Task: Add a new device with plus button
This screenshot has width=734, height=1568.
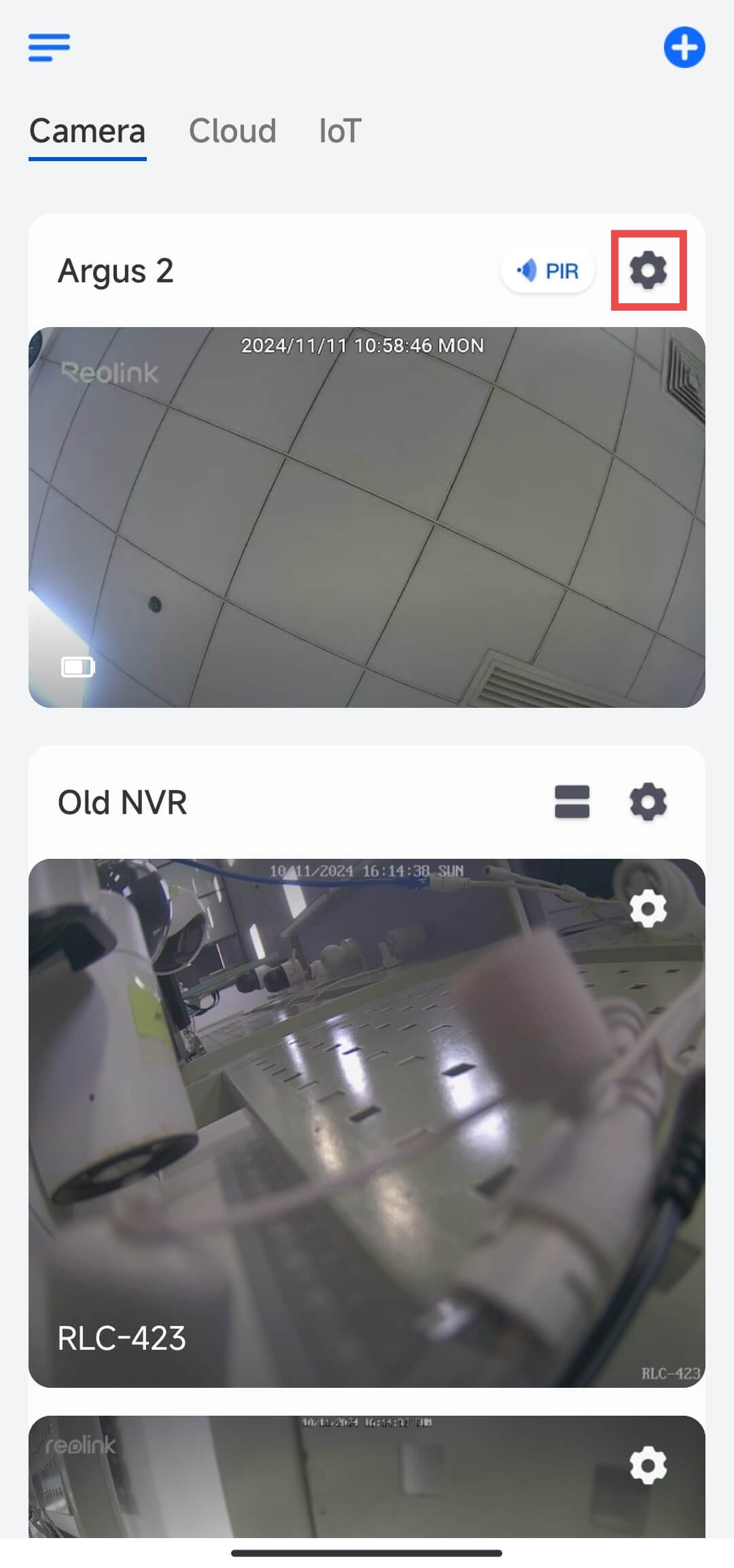Action: pos(684,48)
